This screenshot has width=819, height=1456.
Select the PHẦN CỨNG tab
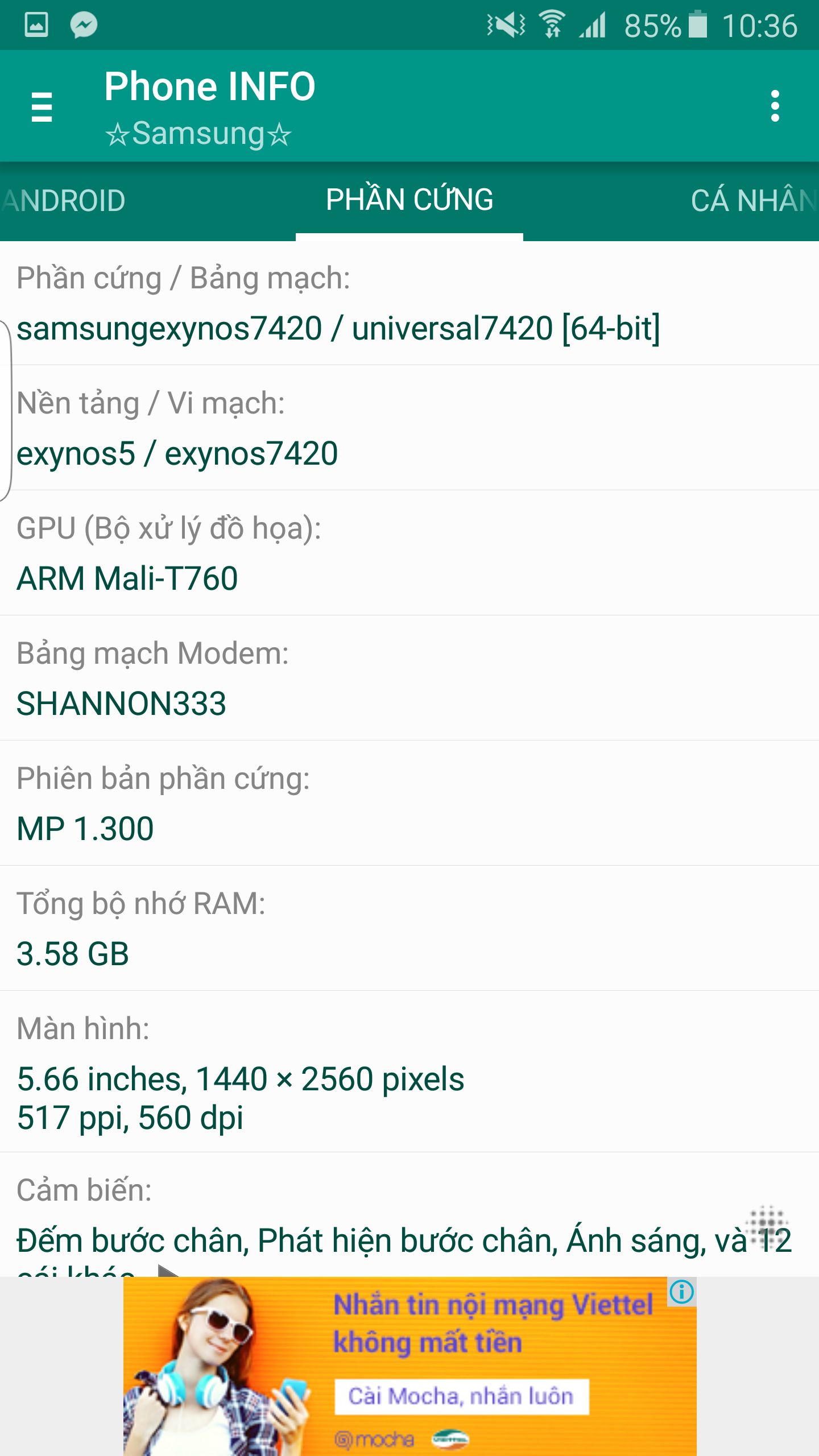(x=409, y=201)
